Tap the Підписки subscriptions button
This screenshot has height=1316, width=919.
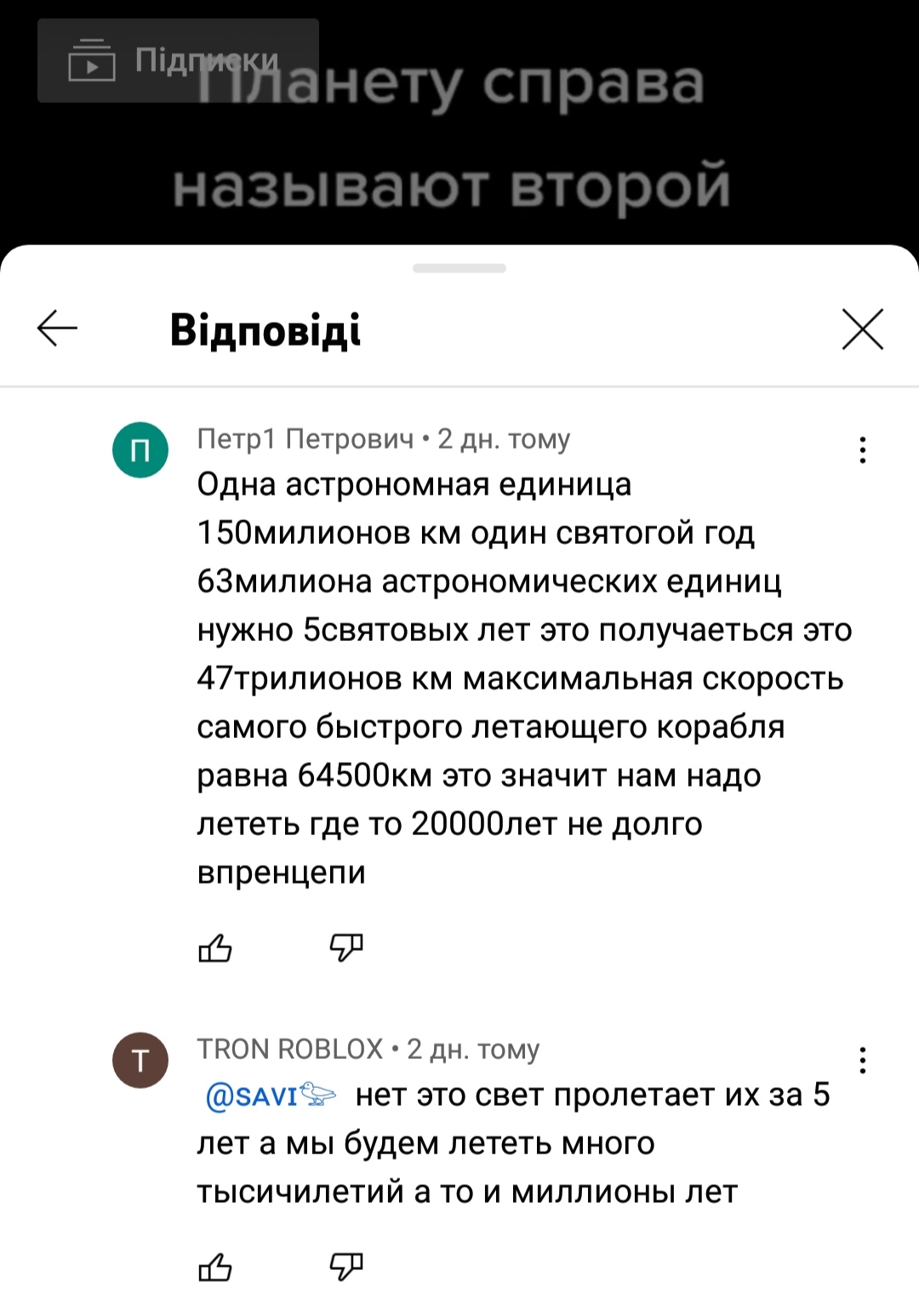click(x=178, y=61)
